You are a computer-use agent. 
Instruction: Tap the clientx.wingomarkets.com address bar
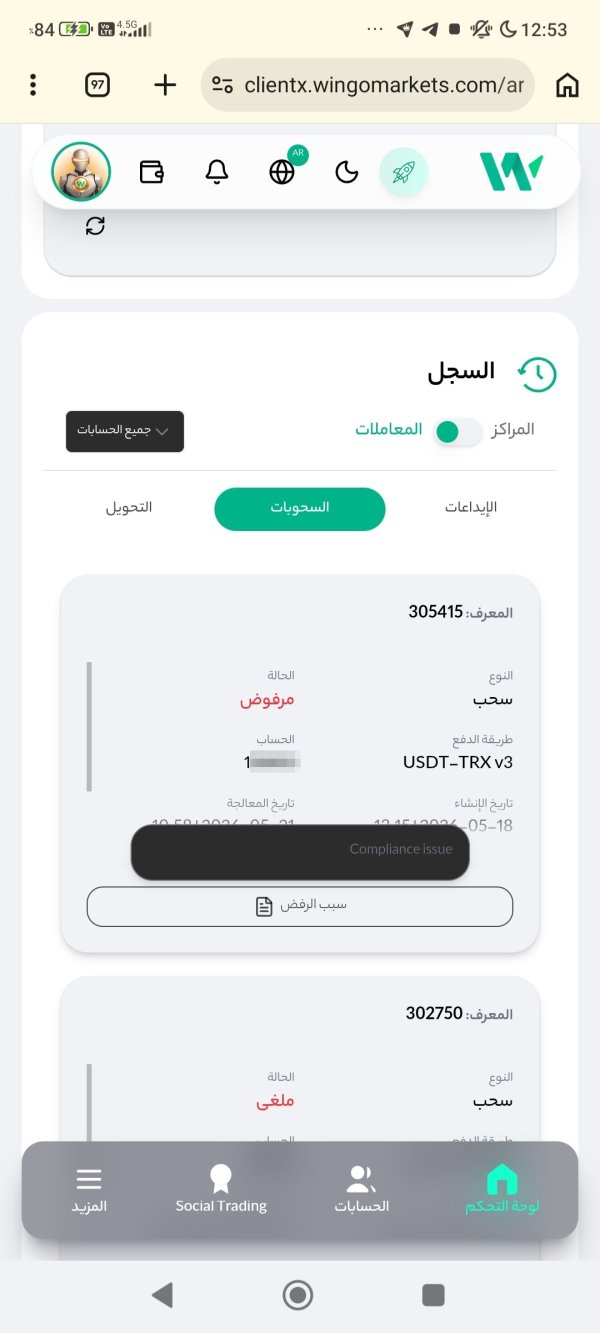368,85
